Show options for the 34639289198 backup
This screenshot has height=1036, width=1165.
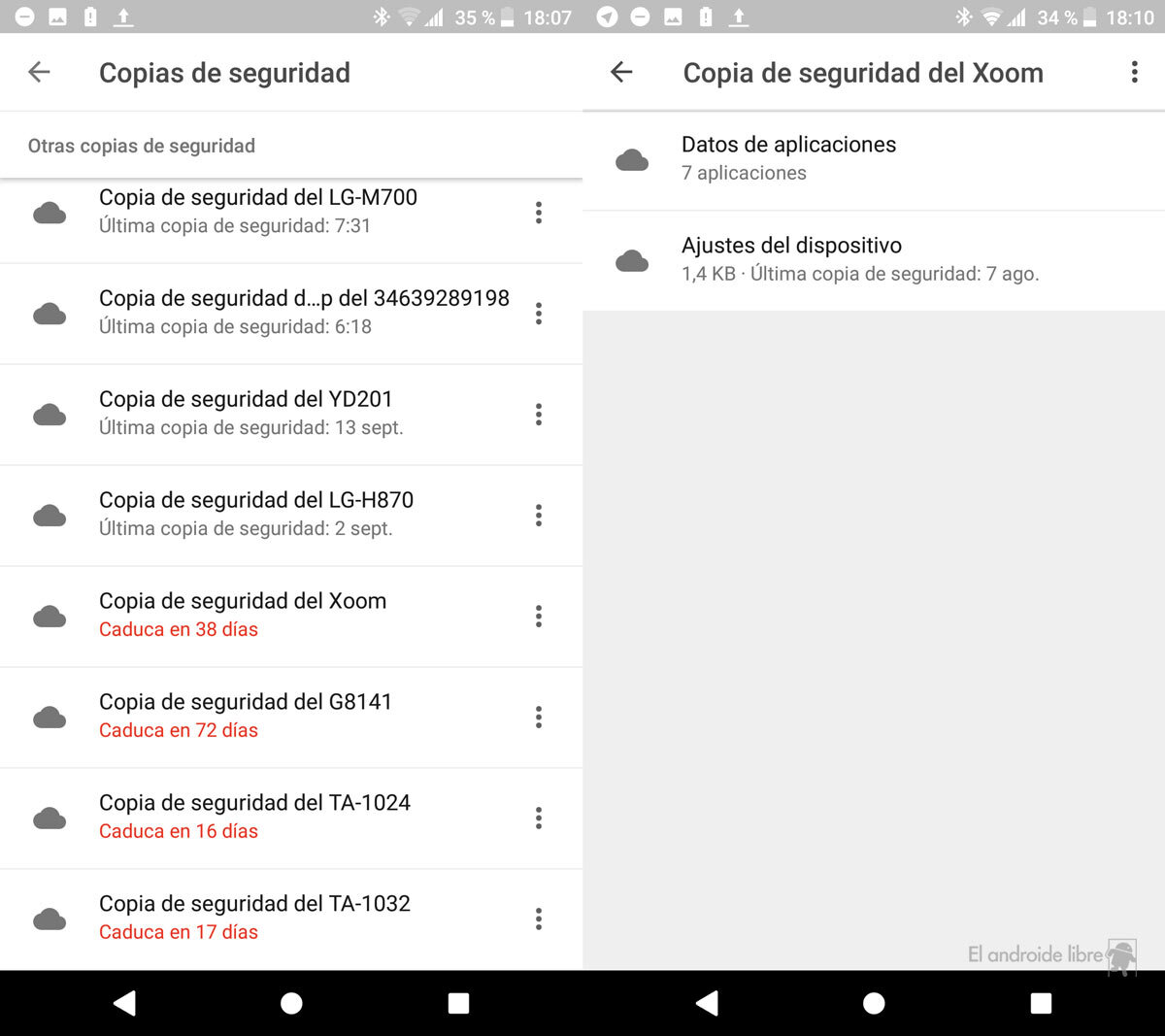pyautogui.click(x=539, y=314)
